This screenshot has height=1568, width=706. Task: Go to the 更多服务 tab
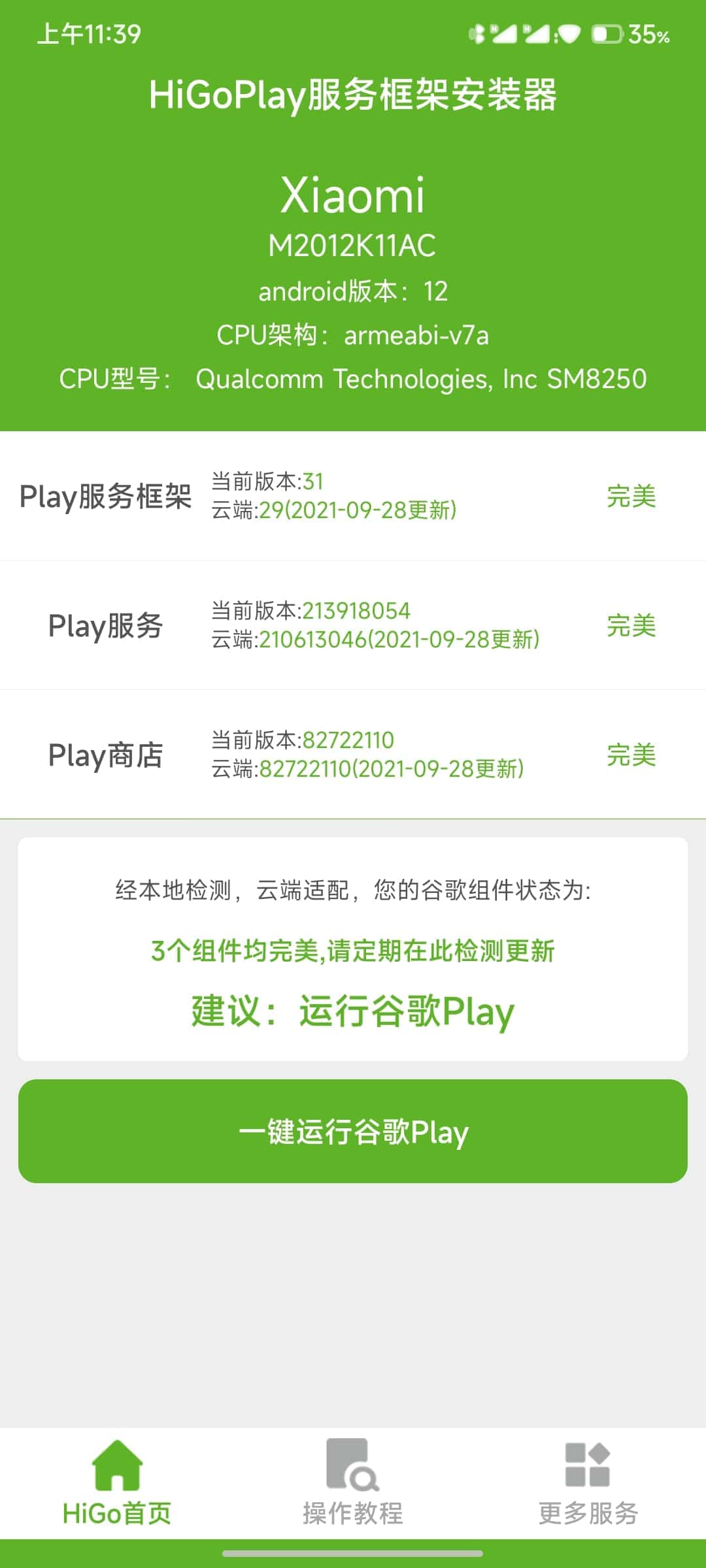[x=588, y=1484]
